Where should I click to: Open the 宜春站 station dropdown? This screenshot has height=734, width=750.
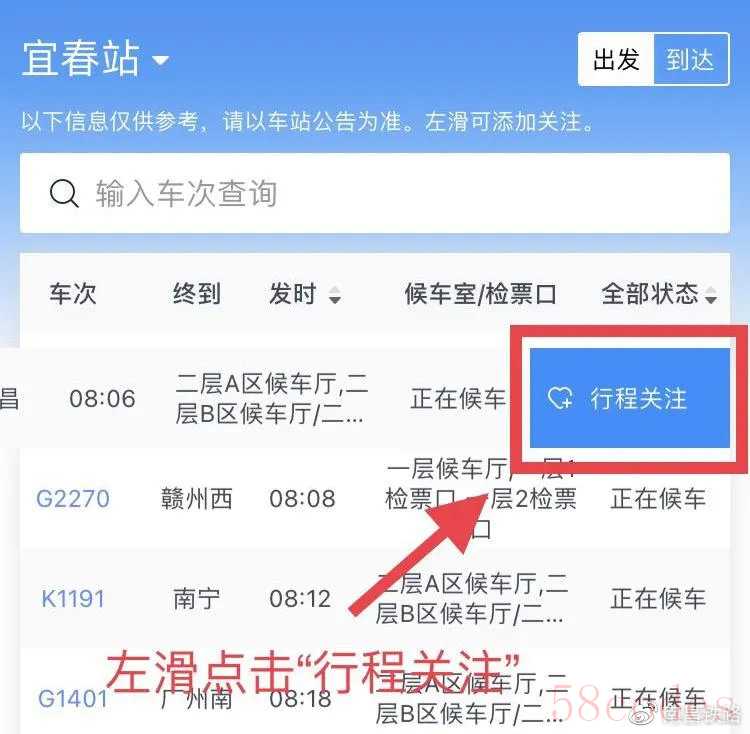click(96, 59)
